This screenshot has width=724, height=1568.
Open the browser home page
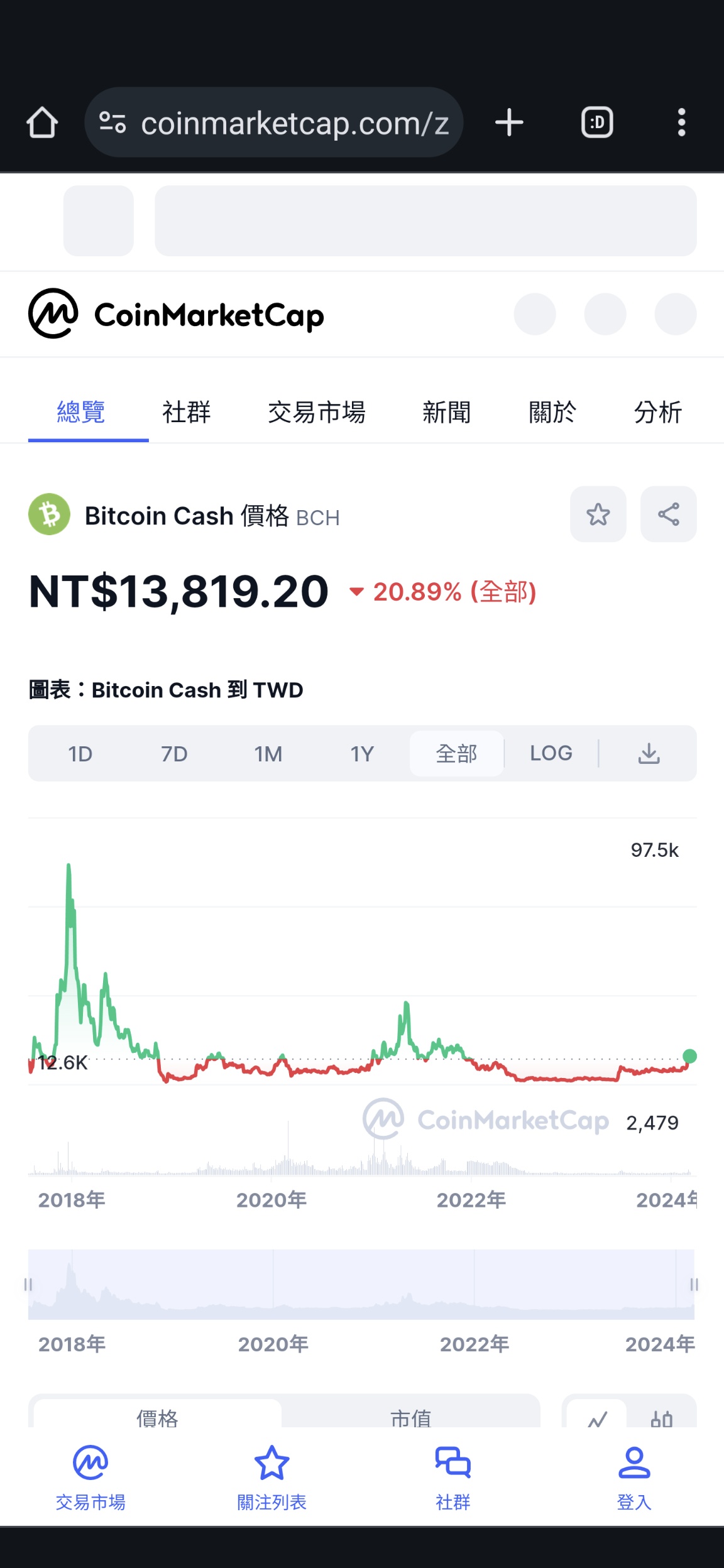(x=42, y=122)
